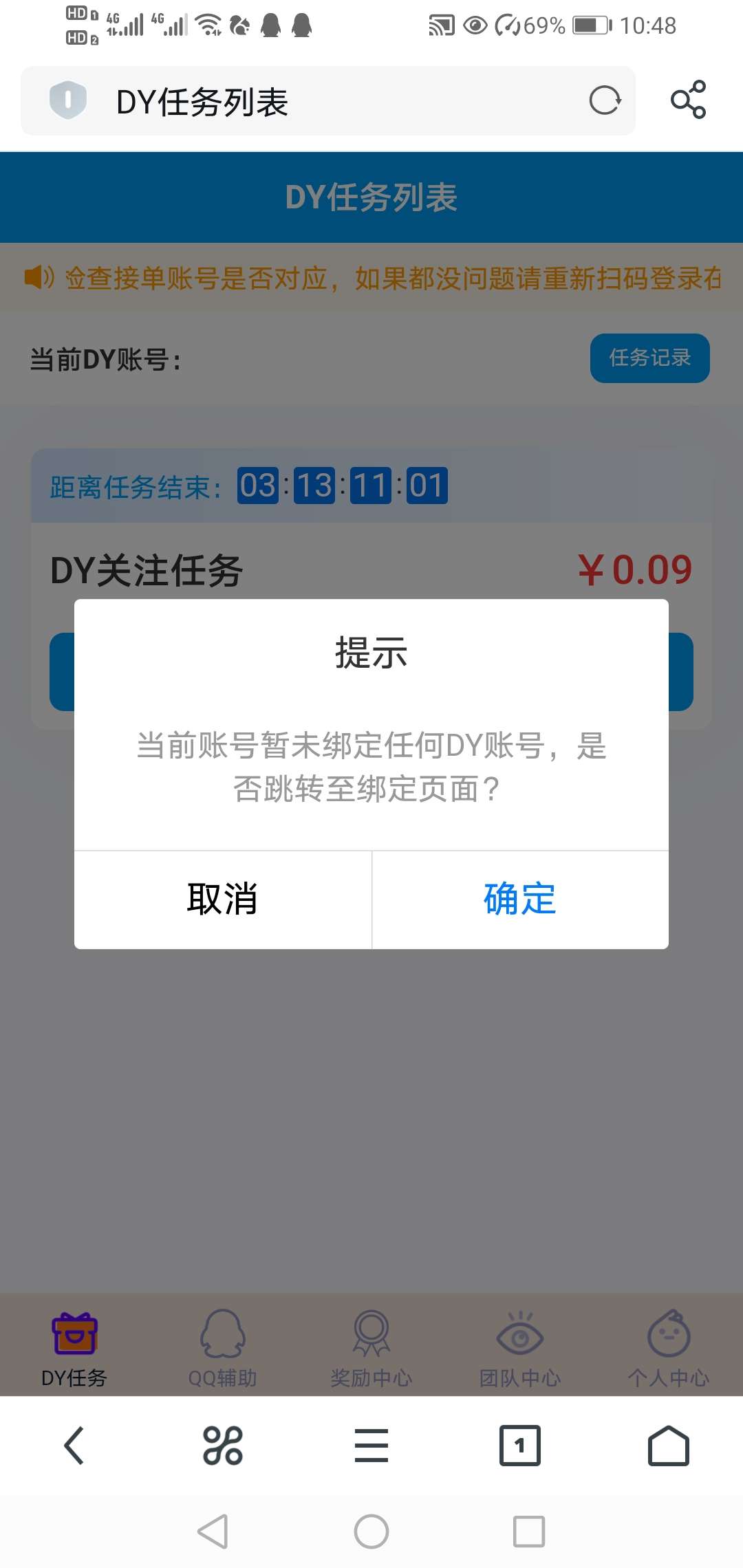Switch to the 奖励中心 tab
743x1568 pixels.
371,1348
